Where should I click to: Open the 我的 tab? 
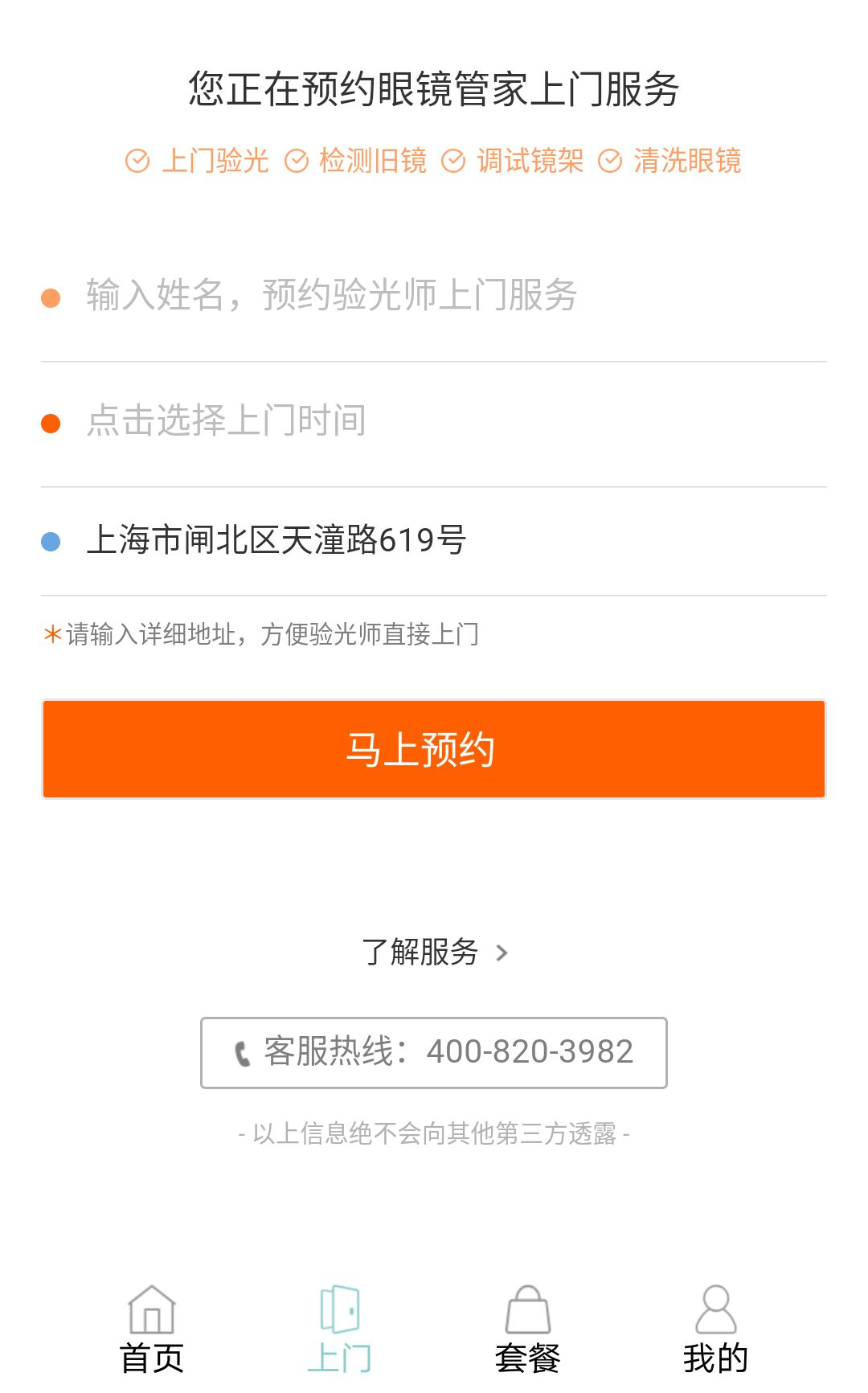pos(715,1329)
